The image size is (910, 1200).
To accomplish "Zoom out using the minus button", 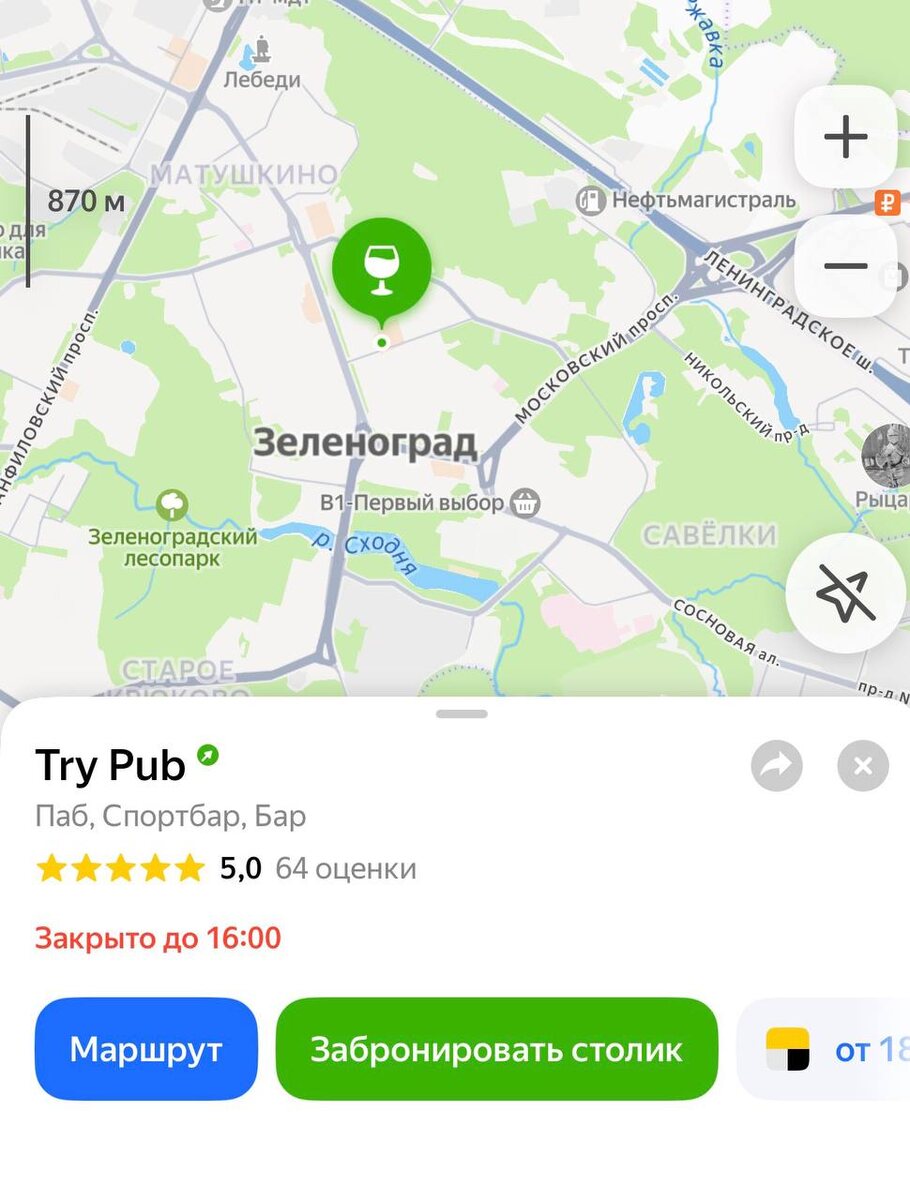I will pyautogui.click(x=846, y=266).
